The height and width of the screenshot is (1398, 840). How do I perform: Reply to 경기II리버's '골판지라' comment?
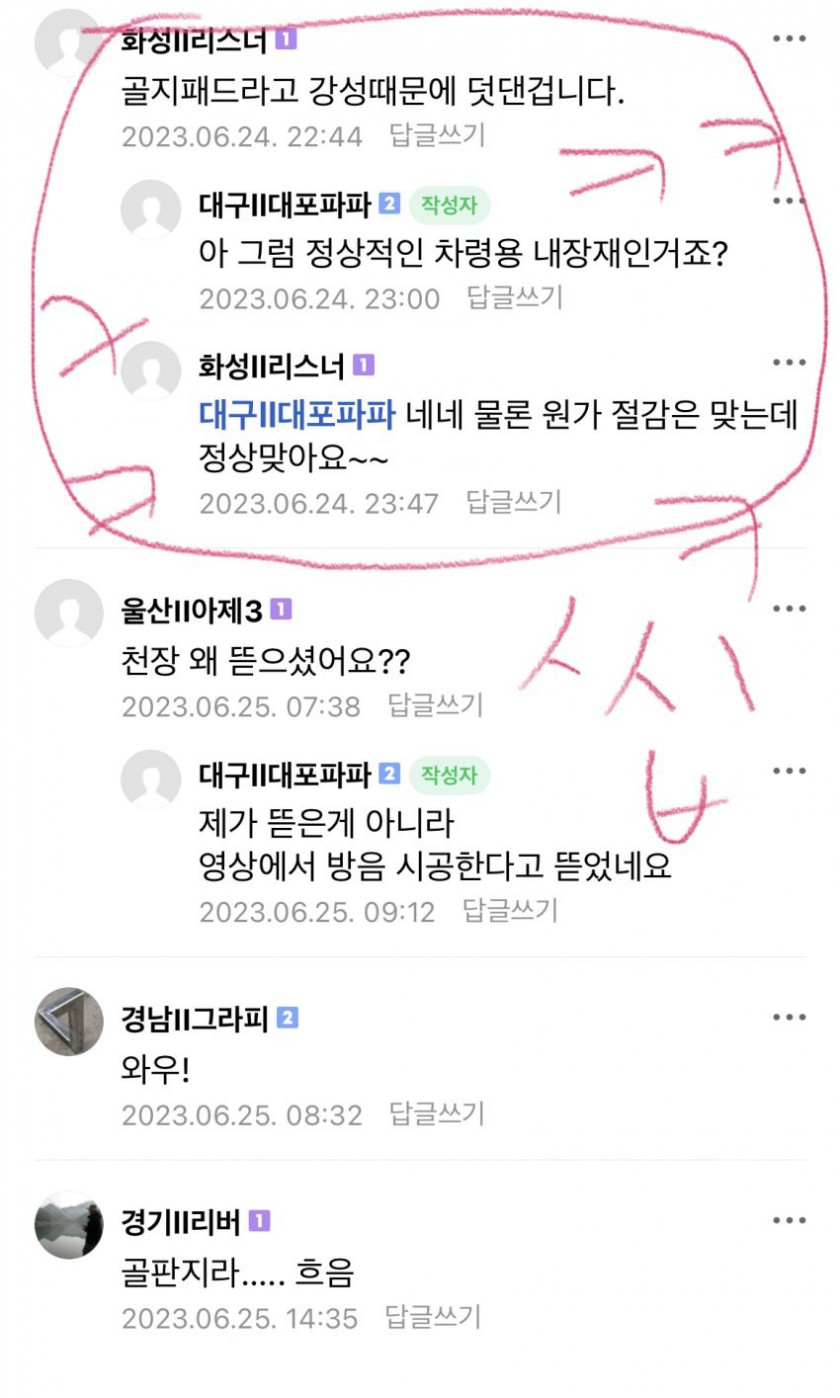433,1318
